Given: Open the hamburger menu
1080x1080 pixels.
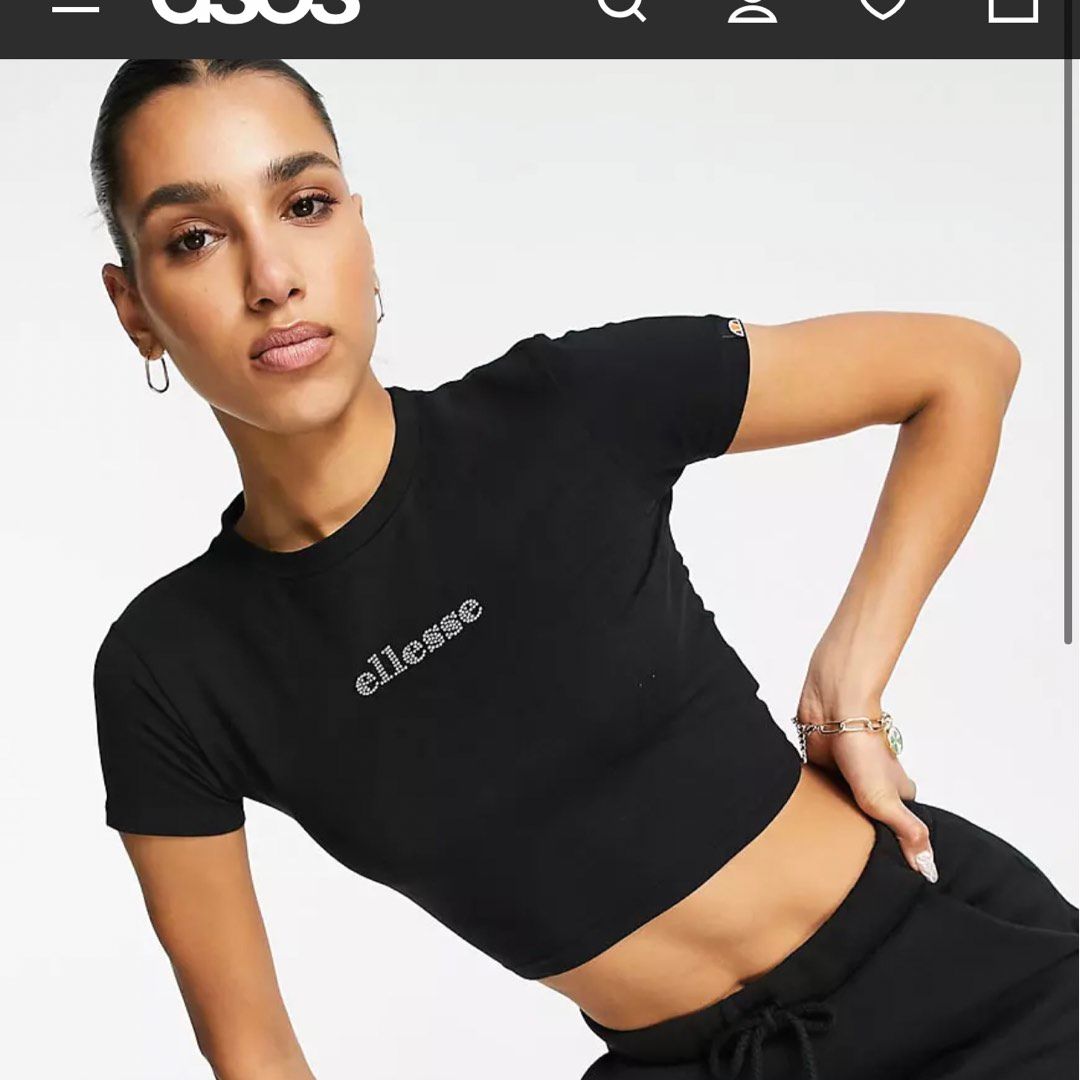Looking at the screenshot, I should (x=75, y=8).
